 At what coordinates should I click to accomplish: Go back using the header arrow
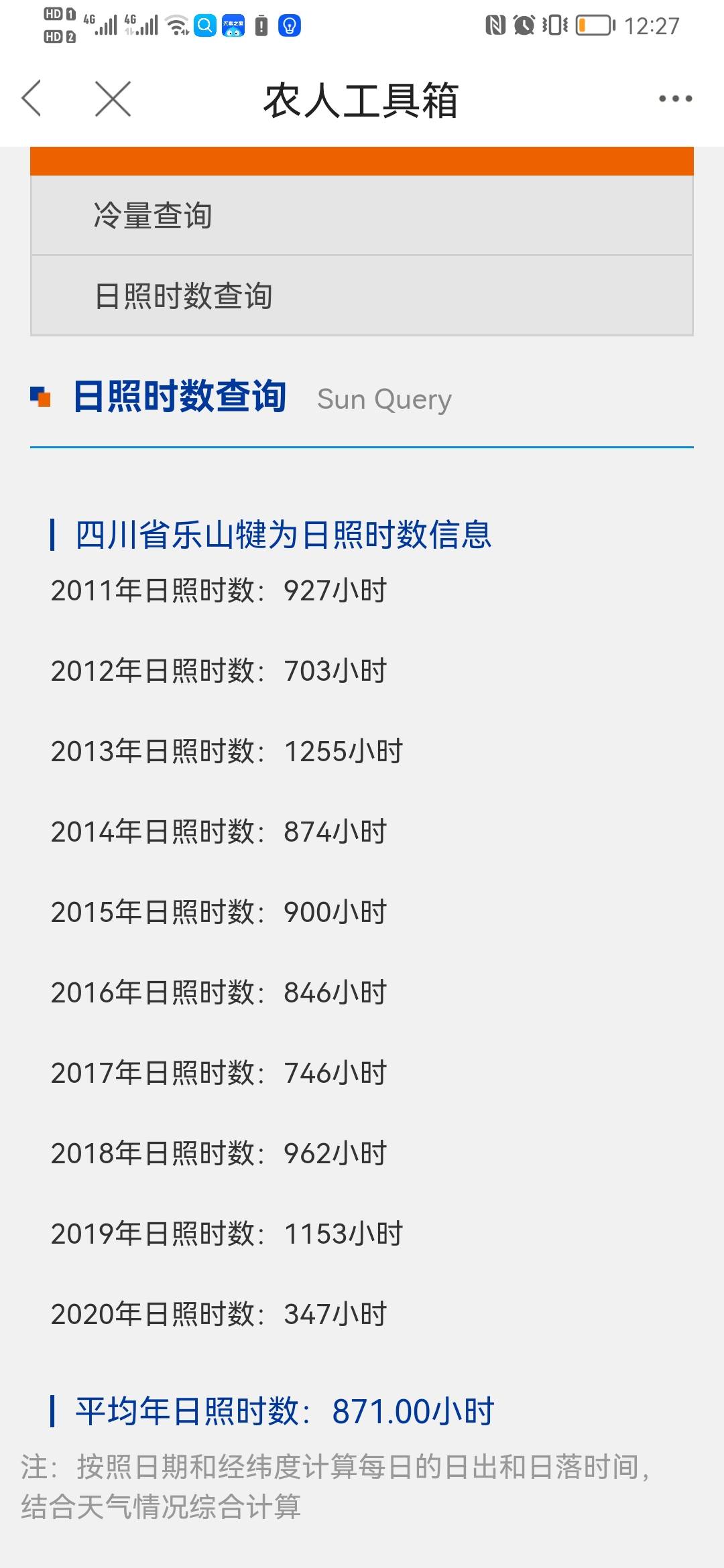click(x=32, y=99)
